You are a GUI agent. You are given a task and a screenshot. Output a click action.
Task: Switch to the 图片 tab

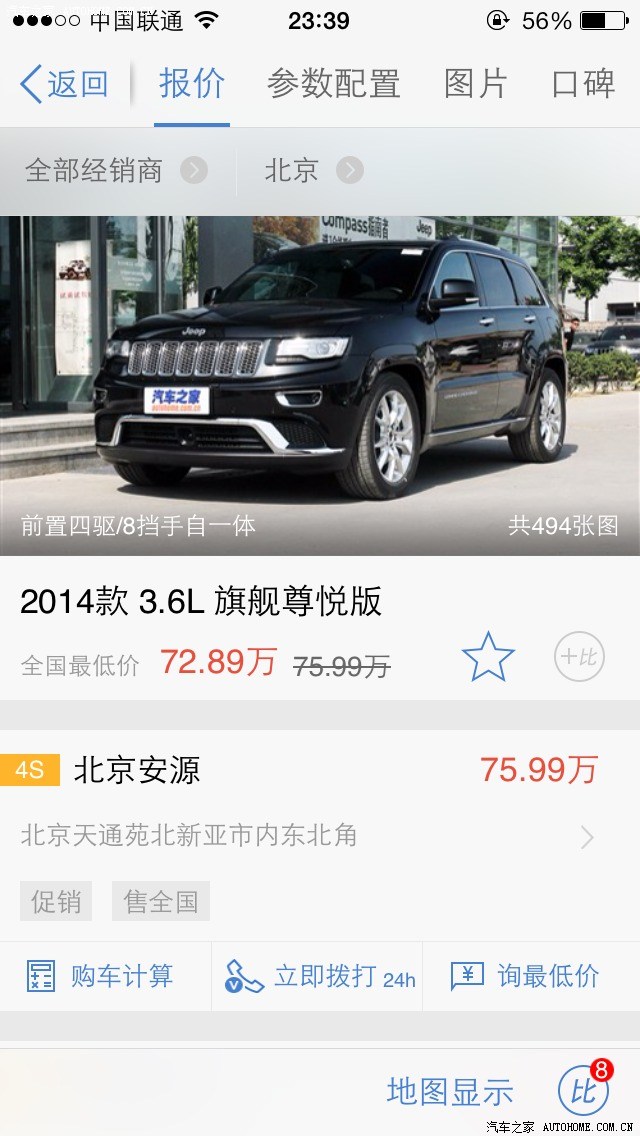[476, 84]
